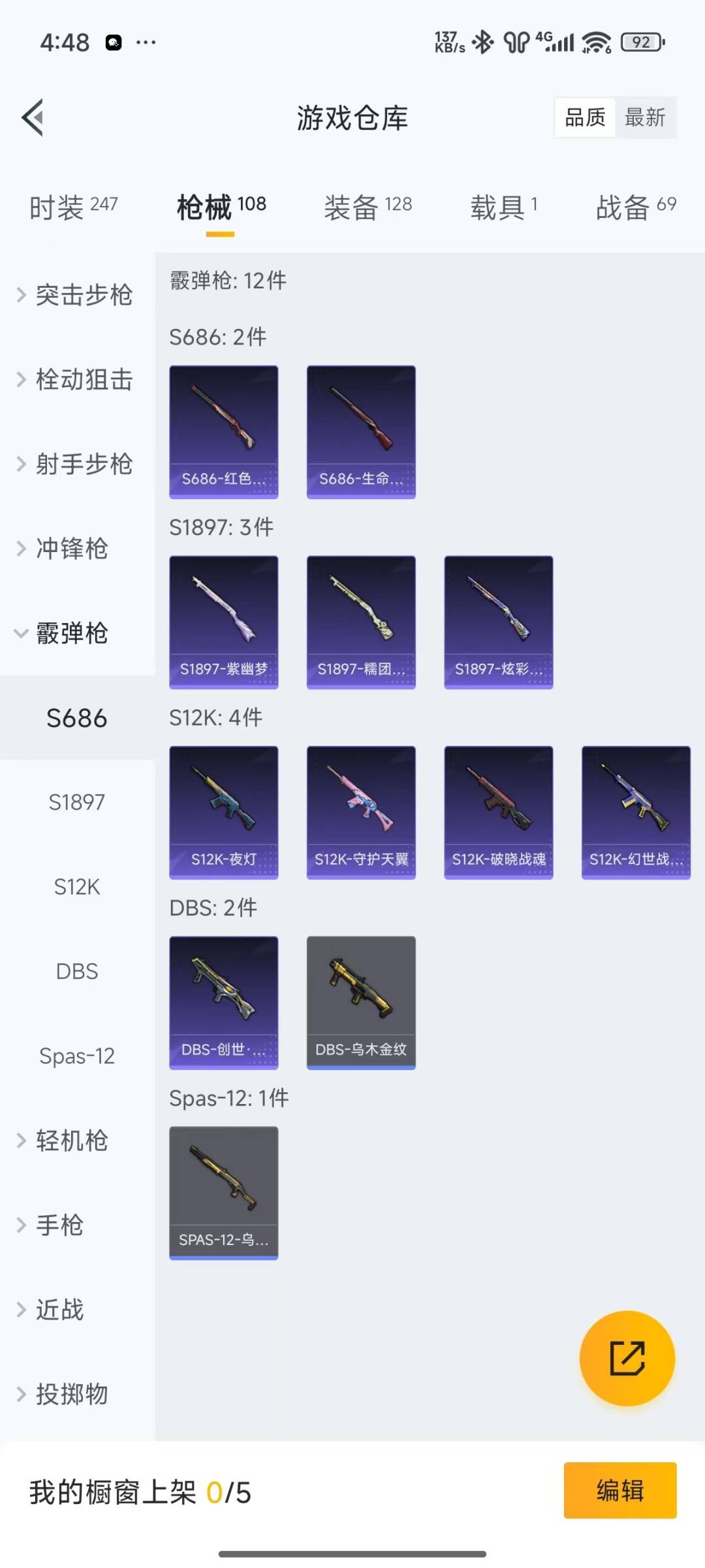The width and height of the screenshot is (705, 1568).
Task: Expand the 轻机枪 category
Action: [x=70, y=1141]
